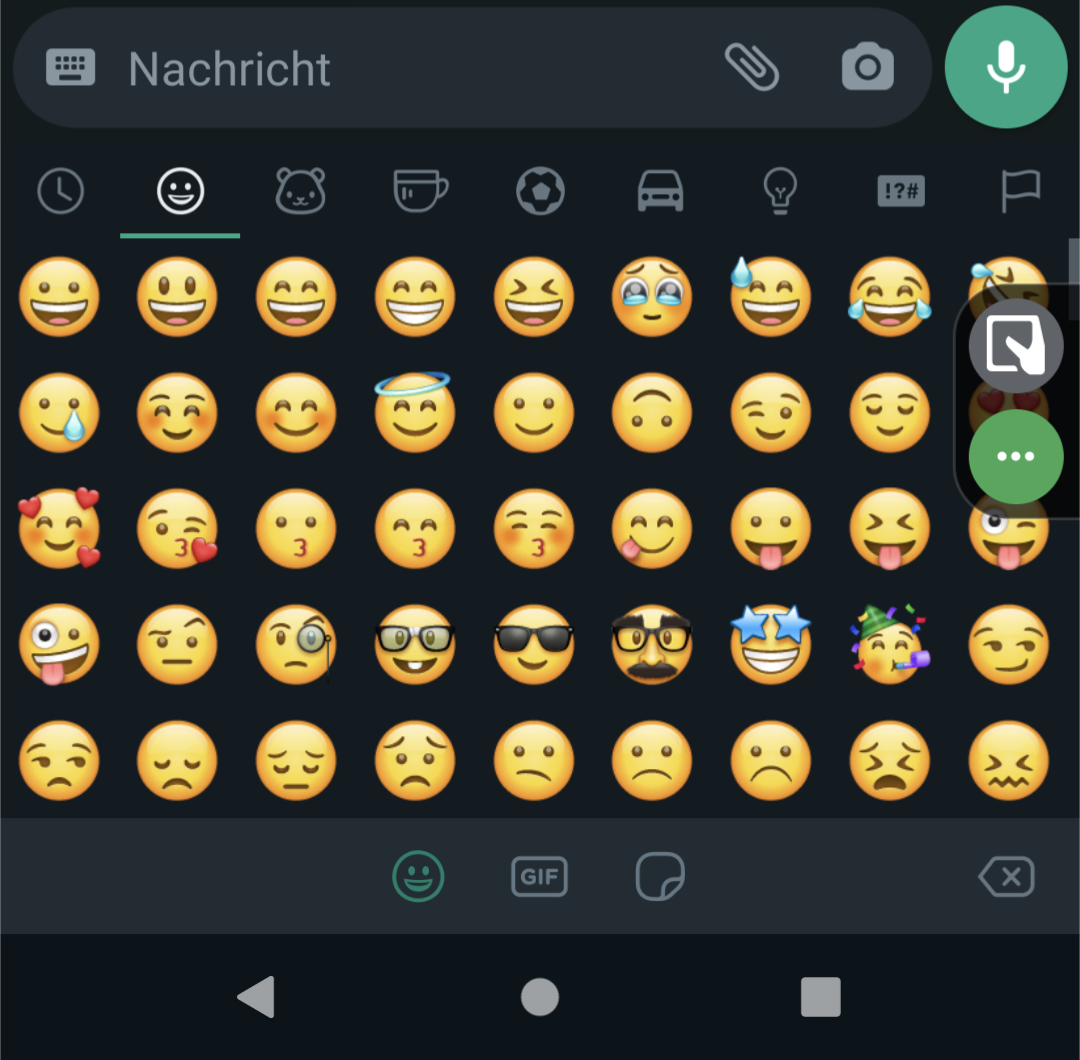Insert the star-eyed face emoji

[x=770, y=643]
